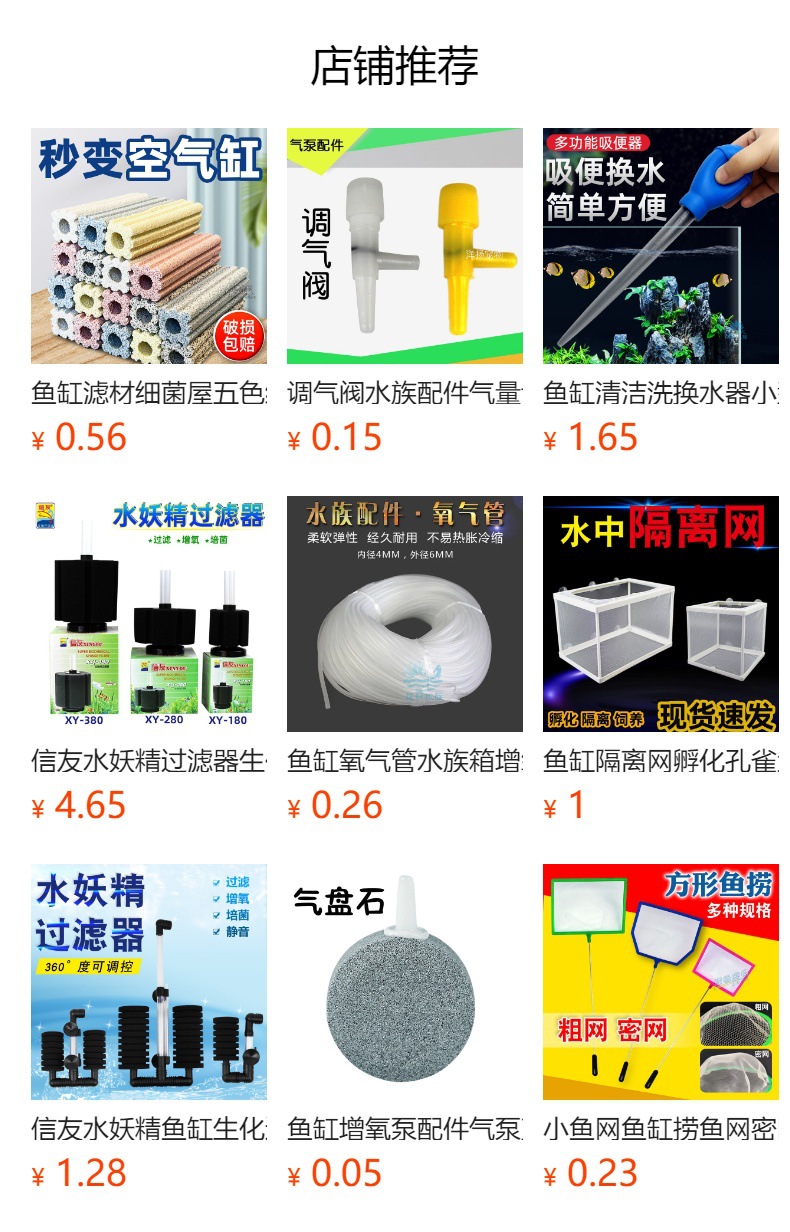Select the 鱼缸清洁洗换水器 product card
790x1232 pixels.
pos(660,246)
